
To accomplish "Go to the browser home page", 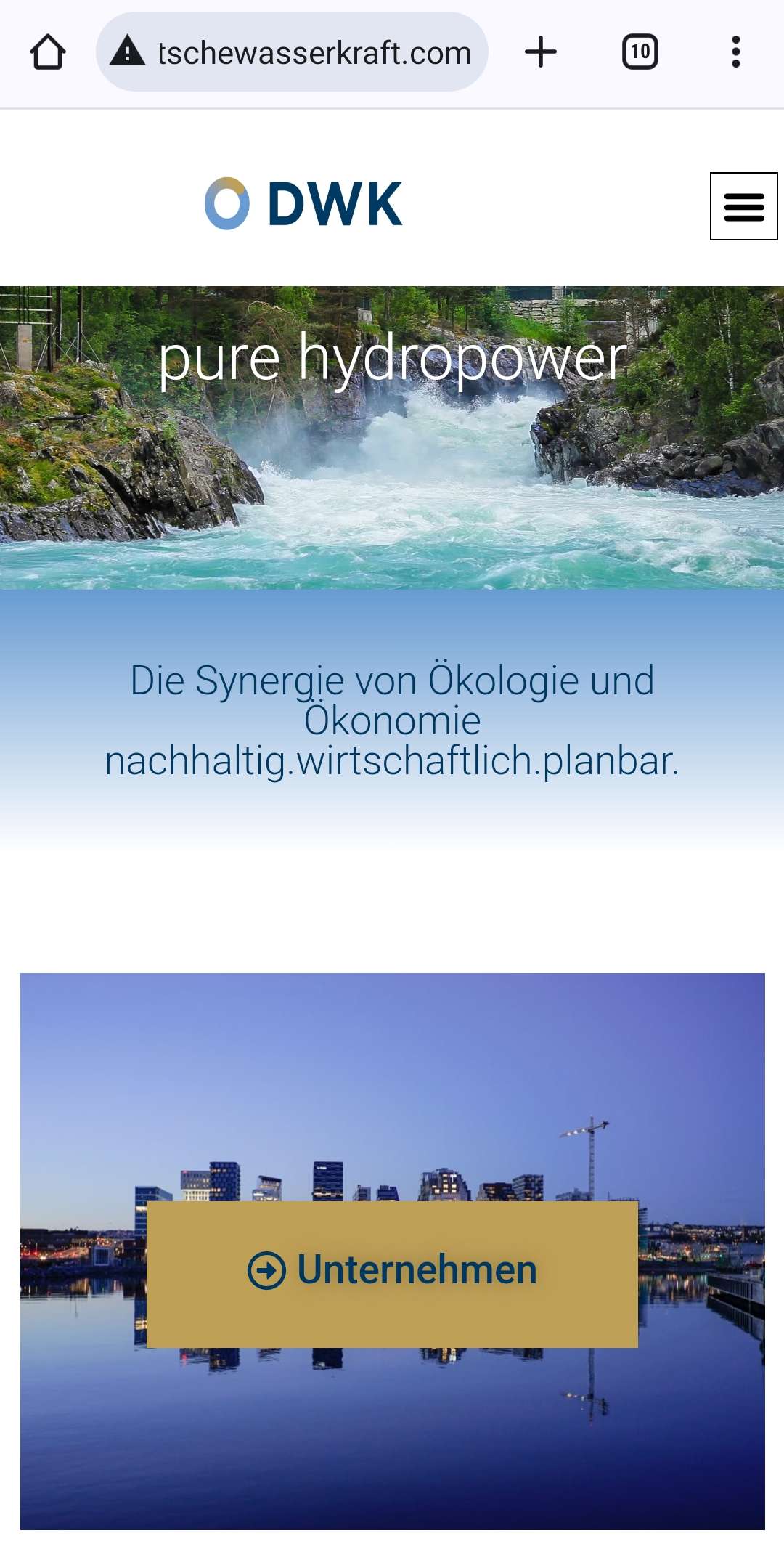I will click(x=48, y=52).
